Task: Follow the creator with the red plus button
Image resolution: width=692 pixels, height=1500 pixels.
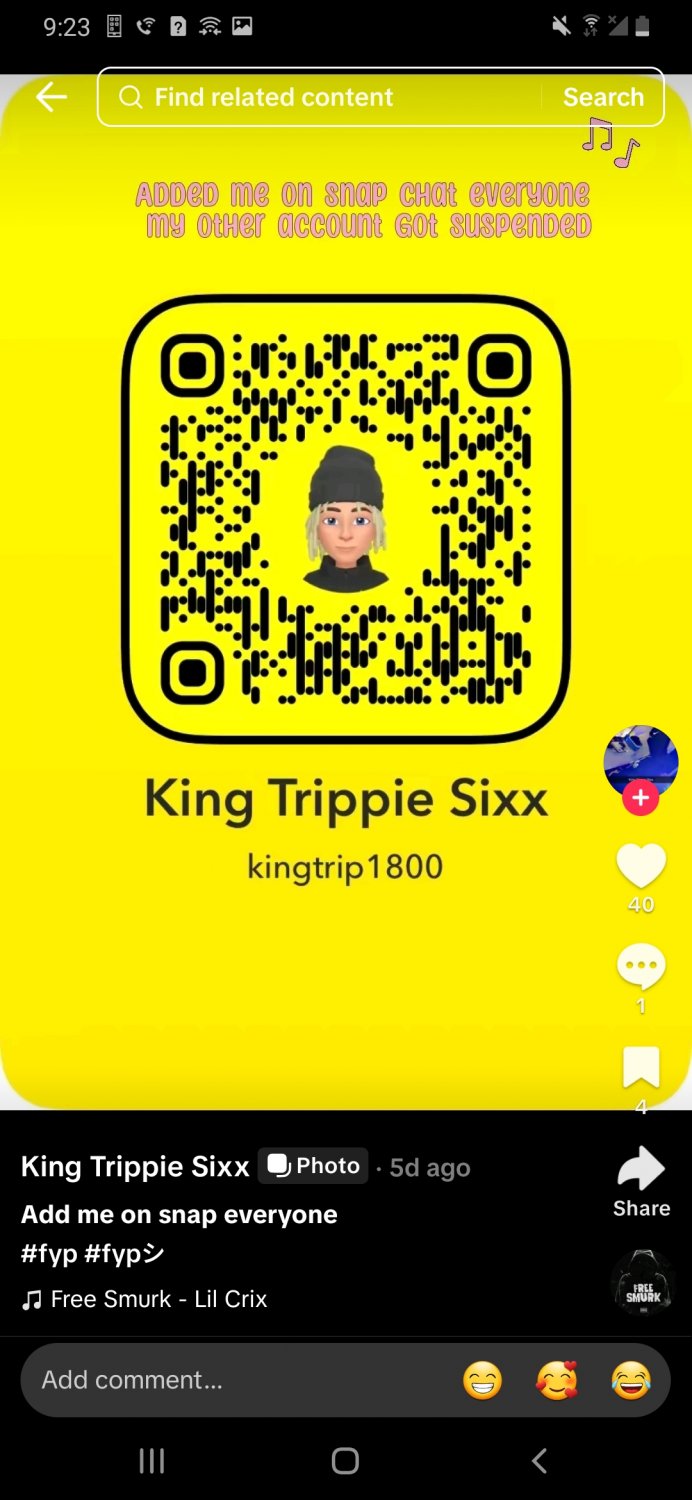Action: (640, 799)
